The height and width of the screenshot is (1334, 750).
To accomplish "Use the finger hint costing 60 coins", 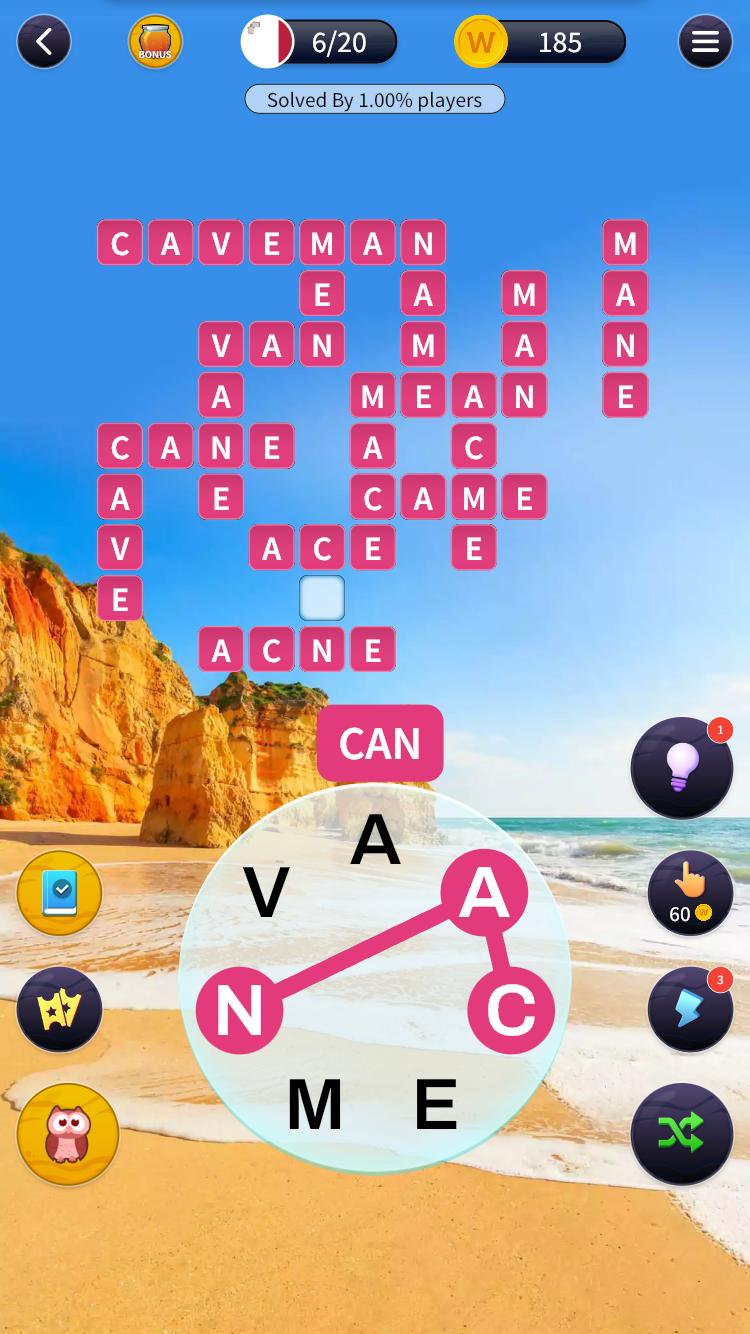I will point(690,893).
